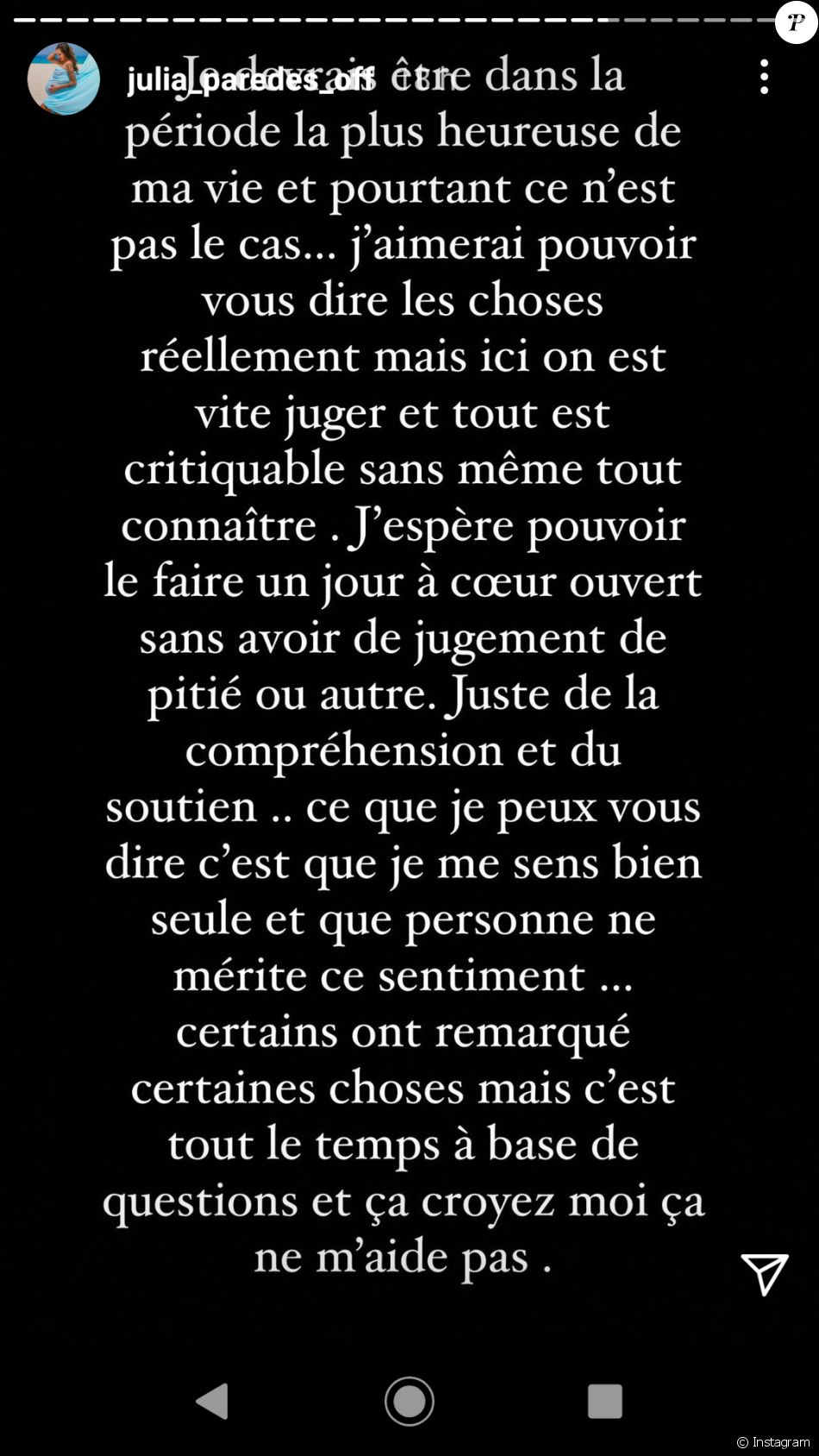
Task: Send this story via direct message
Action: [764, 1274]
